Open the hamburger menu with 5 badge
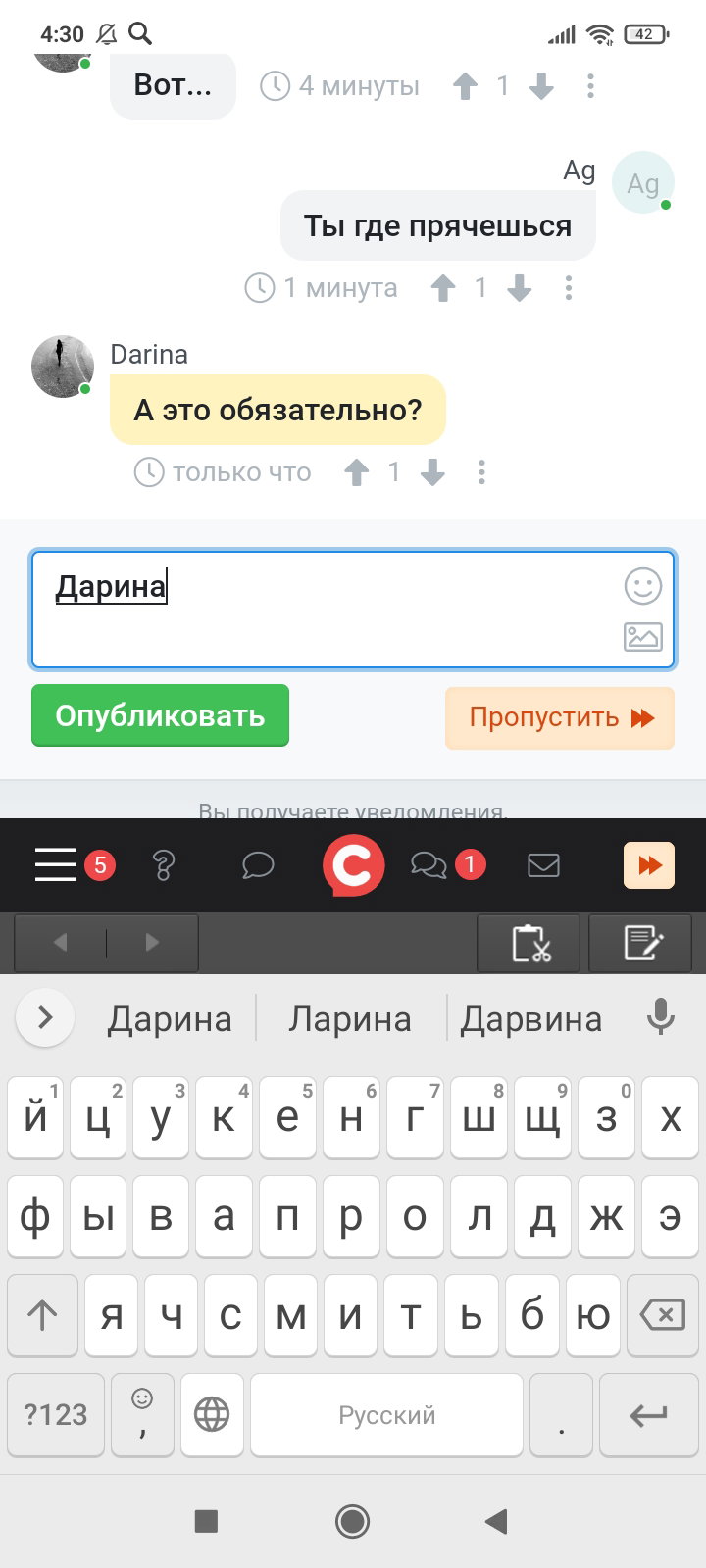The image size is (706, 1568). point(56,865)
